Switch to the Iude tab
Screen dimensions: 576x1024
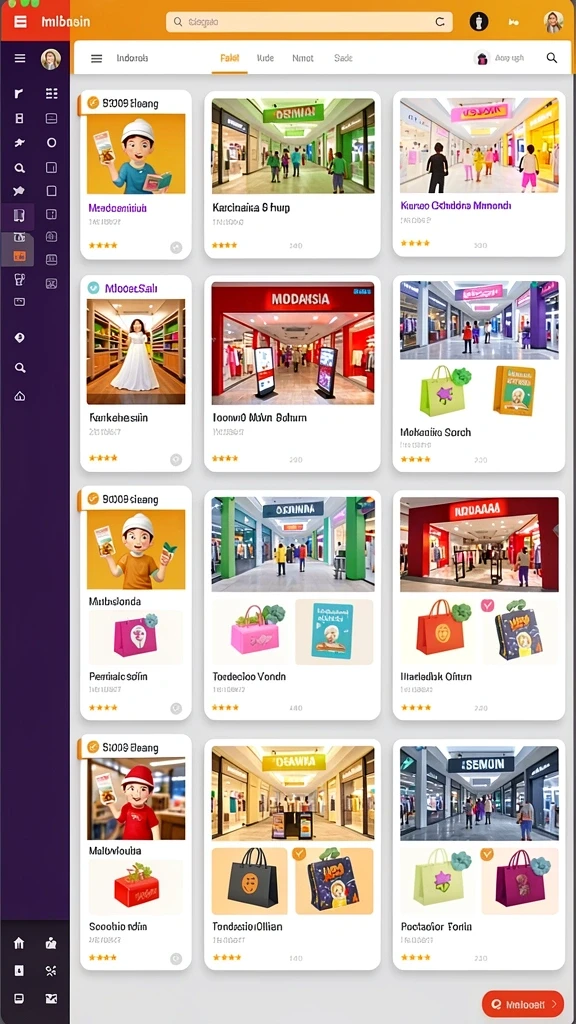(265, 58)
